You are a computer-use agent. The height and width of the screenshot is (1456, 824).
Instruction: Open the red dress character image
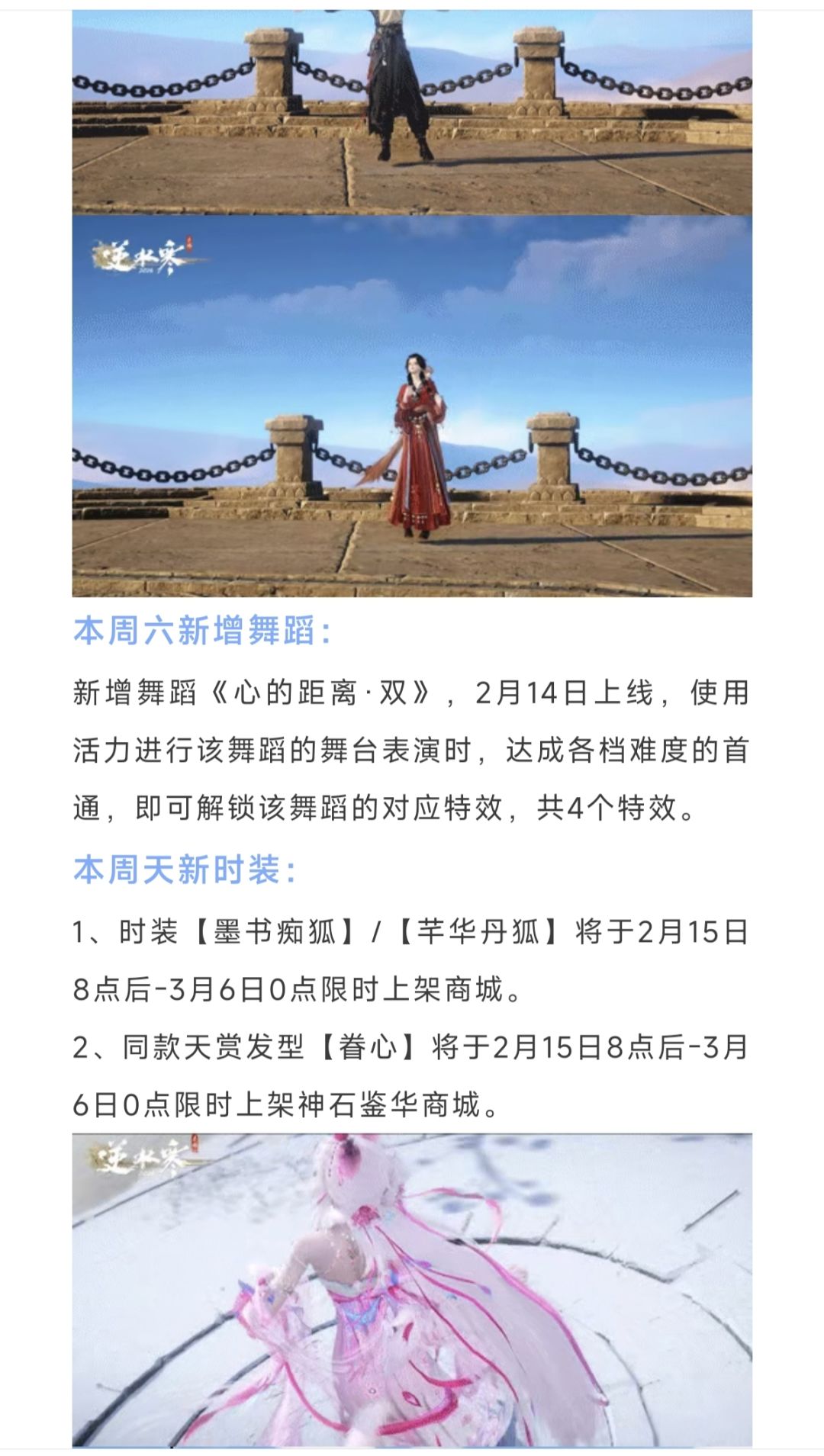(412, 407)
